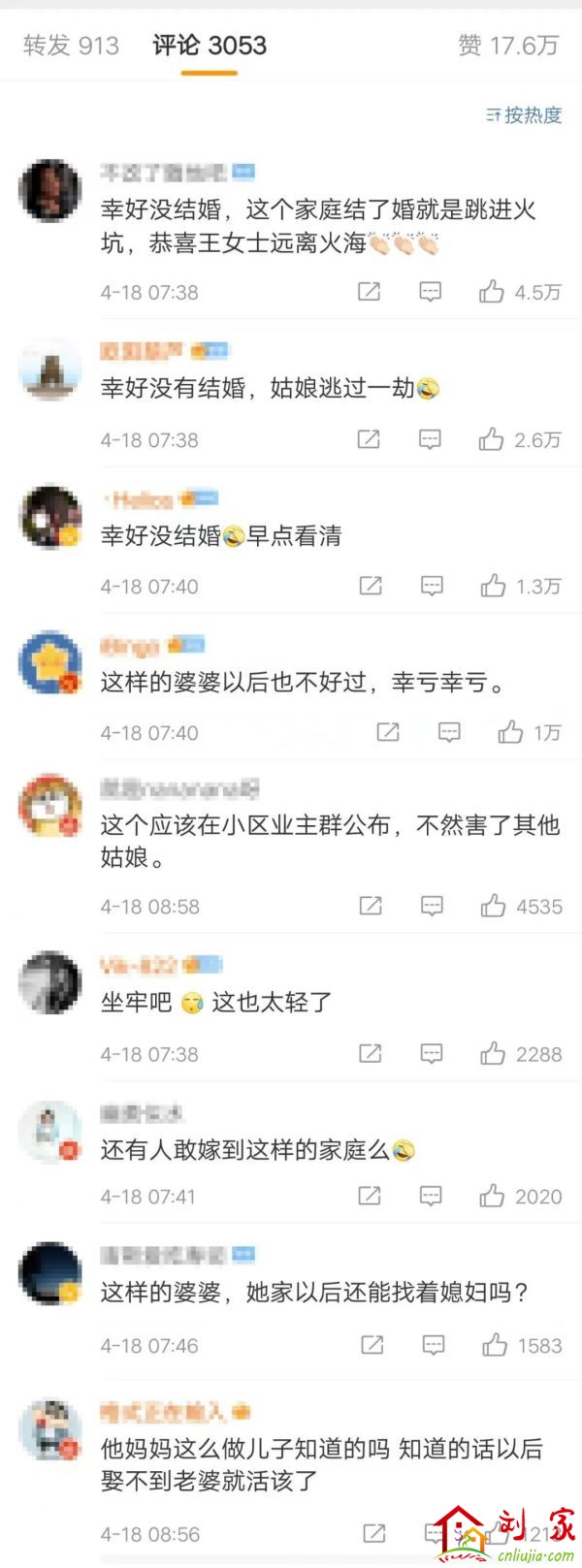Like the comment with 1583 likes
Screen dimensions: 582x1568
point(495,1346)
